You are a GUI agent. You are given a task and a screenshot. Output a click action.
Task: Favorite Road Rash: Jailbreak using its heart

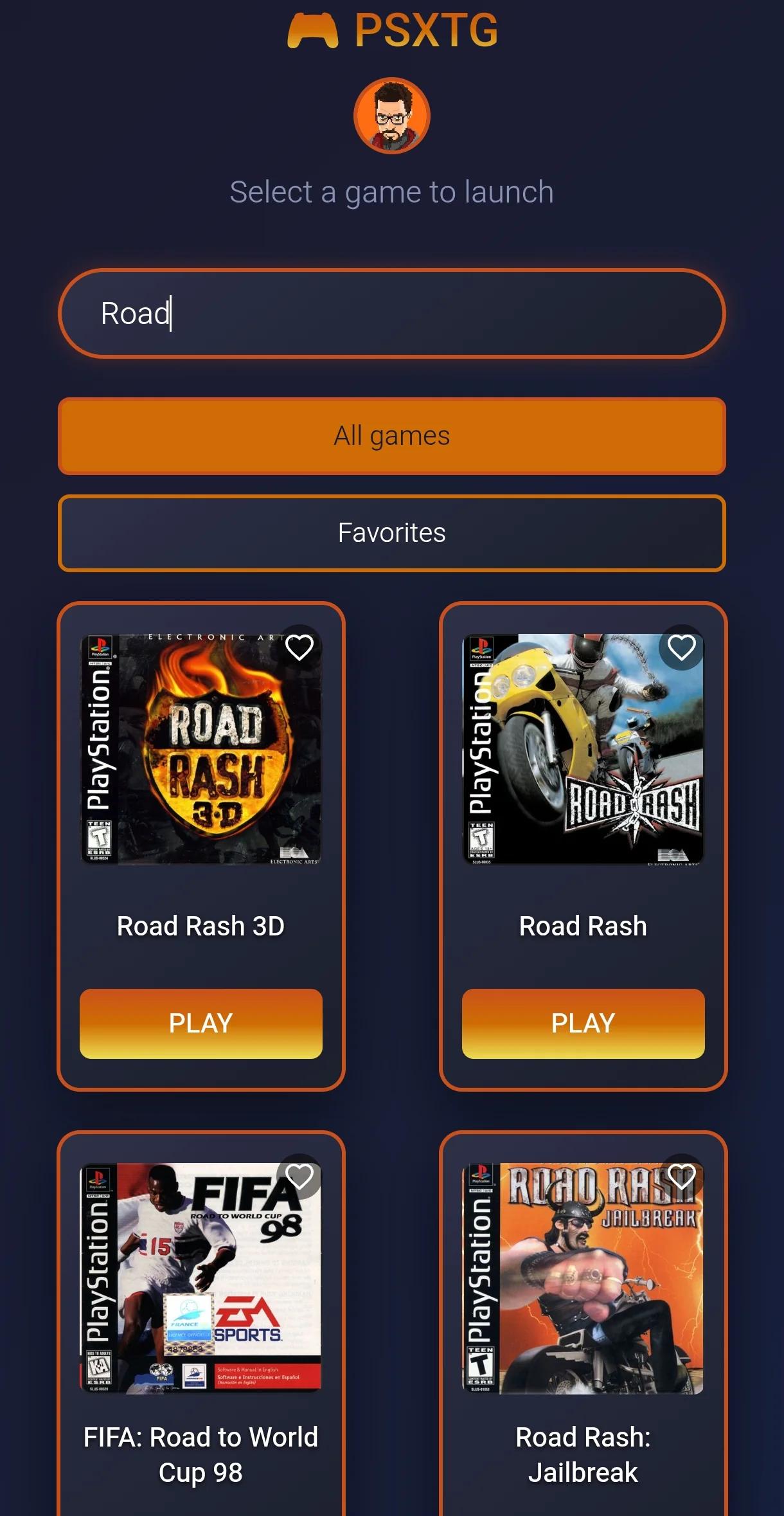click(682, 1177)
